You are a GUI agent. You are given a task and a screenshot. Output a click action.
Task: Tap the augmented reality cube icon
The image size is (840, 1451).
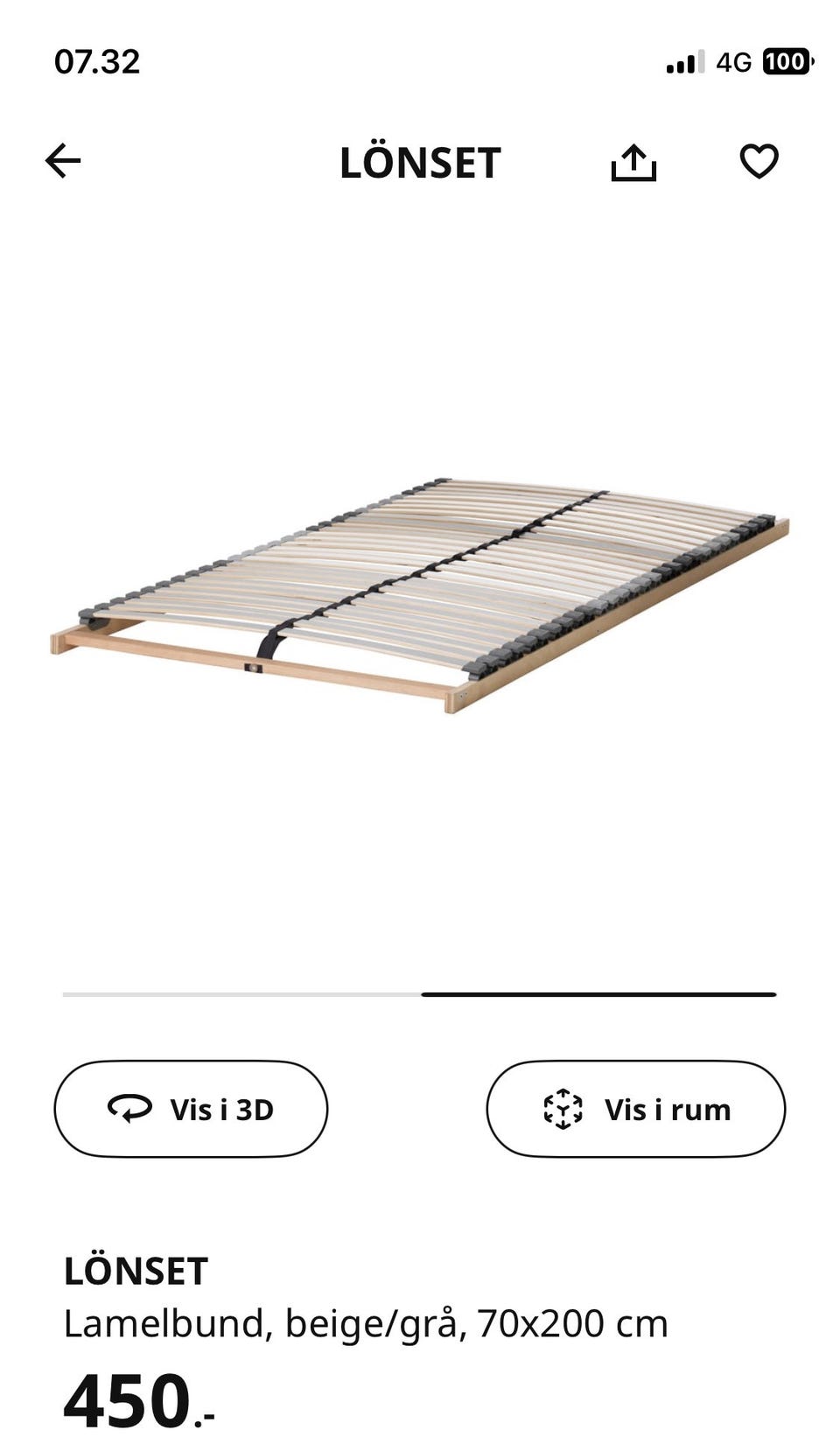pos(565,1108)
